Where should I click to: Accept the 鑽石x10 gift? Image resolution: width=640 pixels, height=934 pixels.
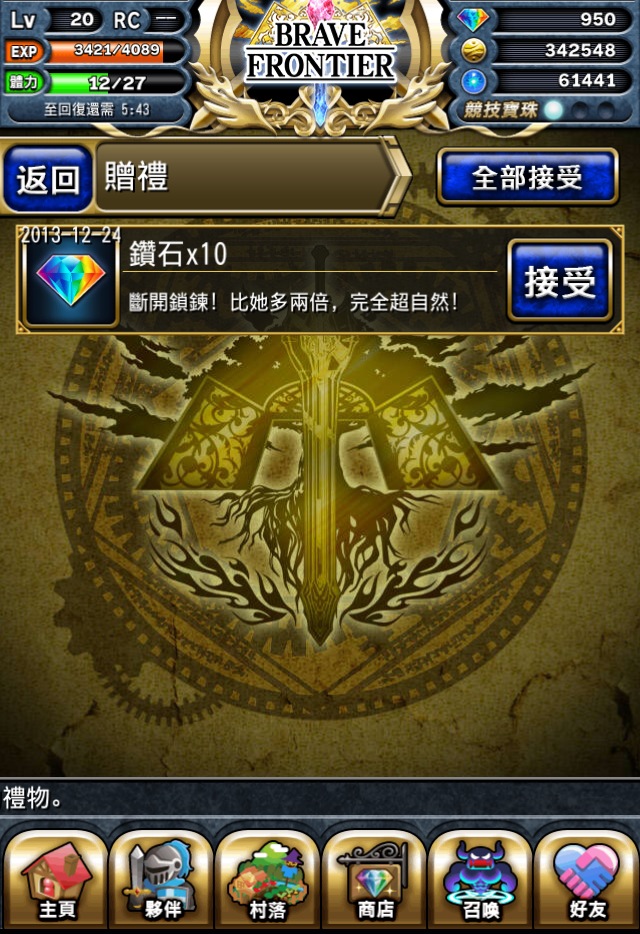pyautogui.click(x=560, y=281)
